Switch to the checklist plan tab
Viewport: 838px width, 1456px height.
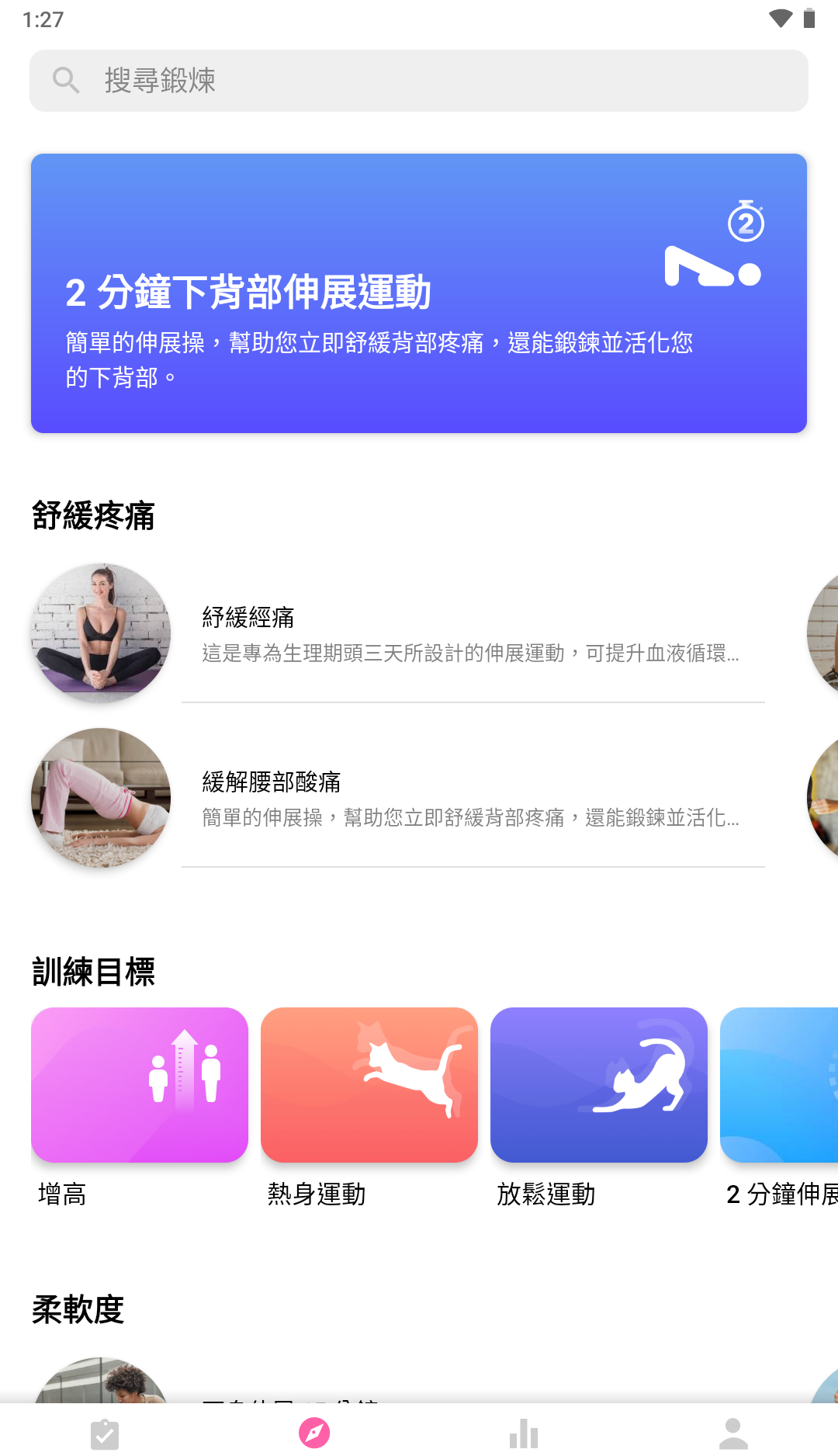click(x=105, y=1434)
